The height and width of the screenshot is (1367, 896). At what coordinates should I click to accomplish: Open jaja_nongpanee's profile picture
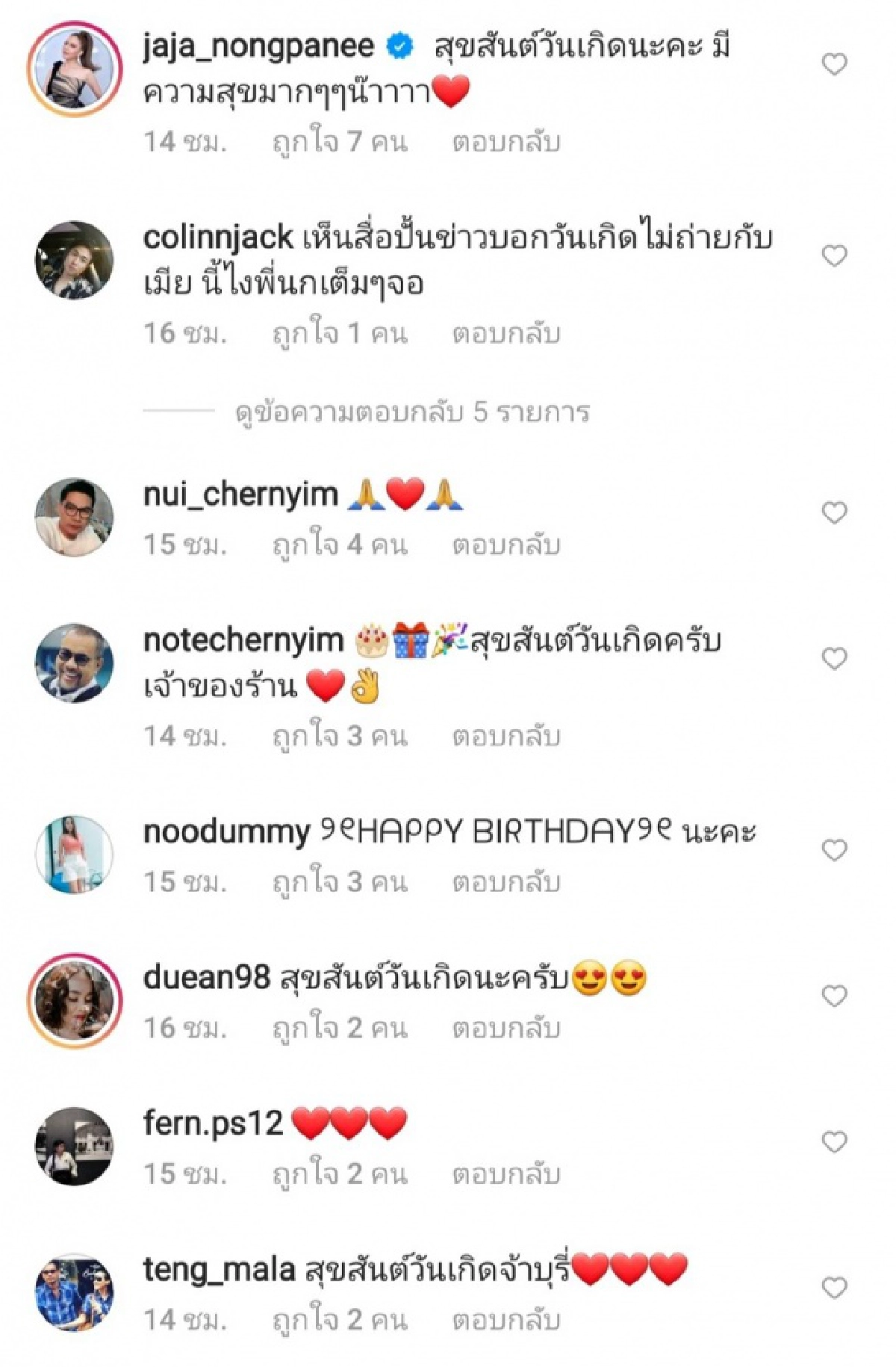74,69
